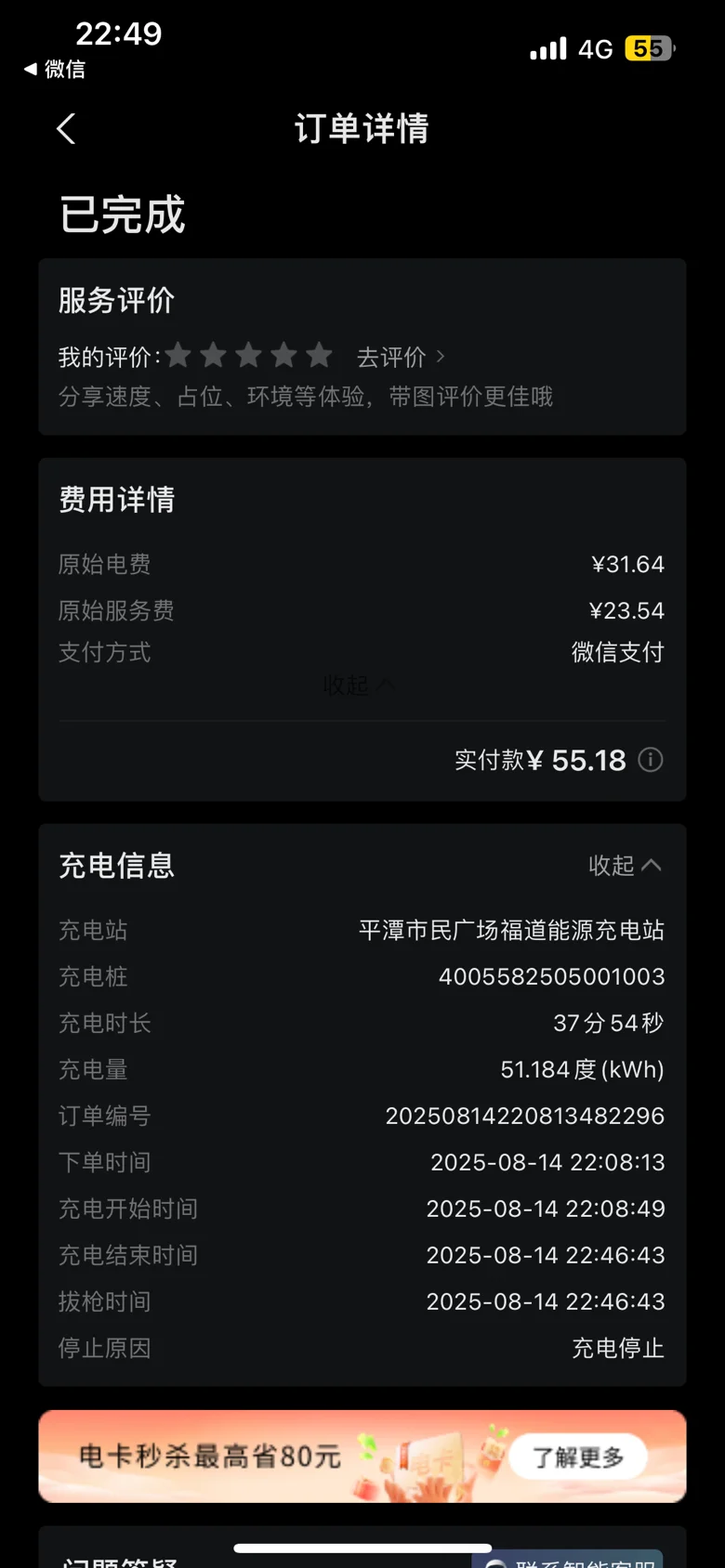The image size is (725, 1568).
Task: Go back from the 订单详情 page
Action: 66,129
